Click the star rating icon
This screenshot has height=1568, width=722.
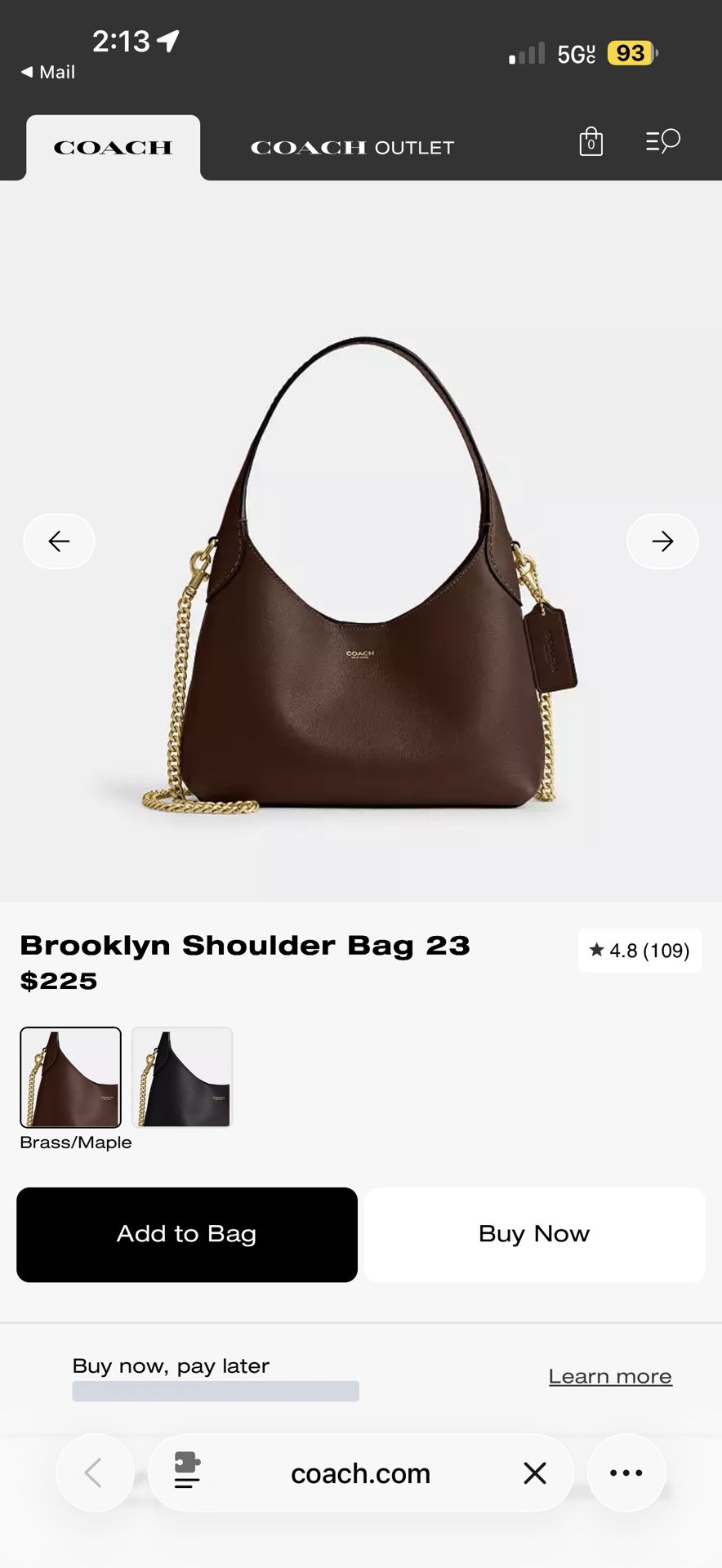click(595, 950)
